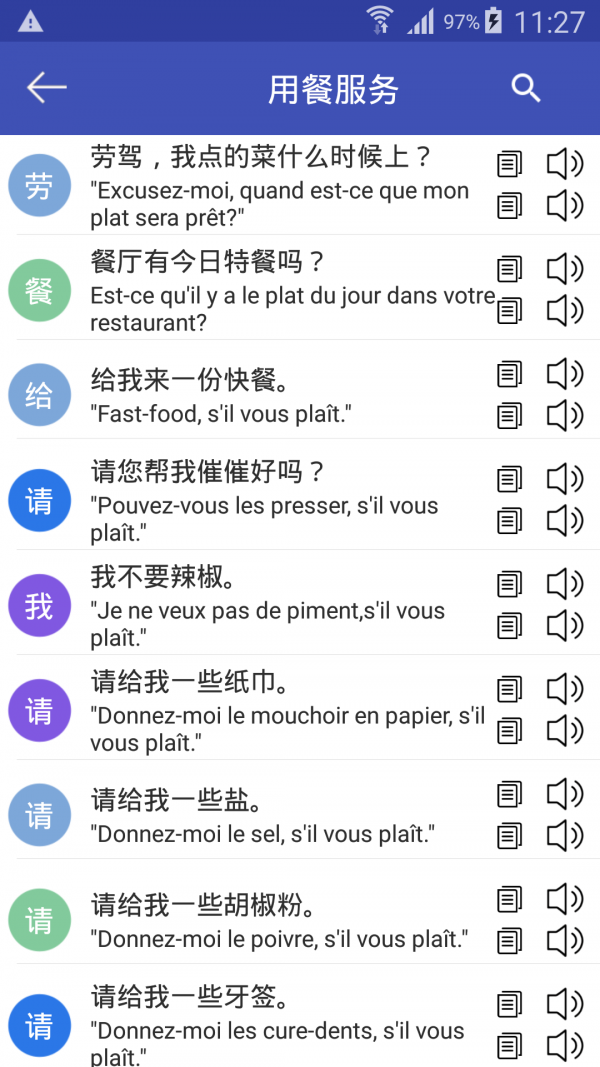The height and width of the screenshot is (1067, 600).
Task: Copy the French phrase "Donnez-moi les cure-dents"
Action: (510, 1045)
